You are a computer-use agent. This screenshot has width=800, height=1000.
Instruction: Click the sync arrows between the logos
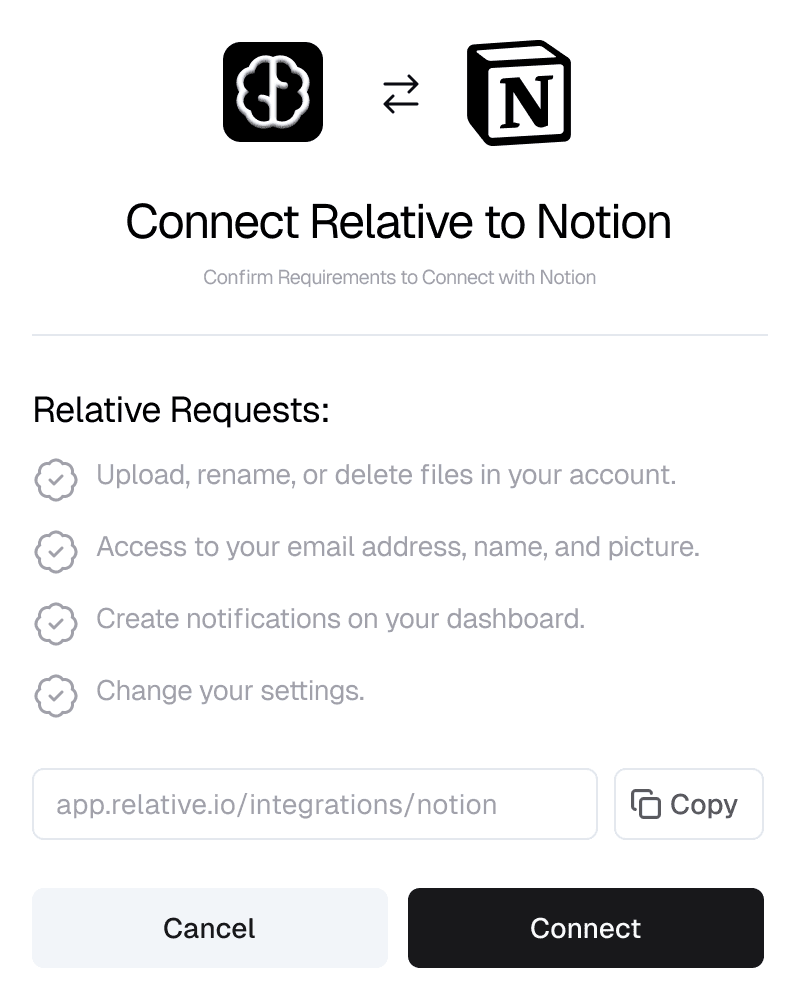(x=400, y=92)
